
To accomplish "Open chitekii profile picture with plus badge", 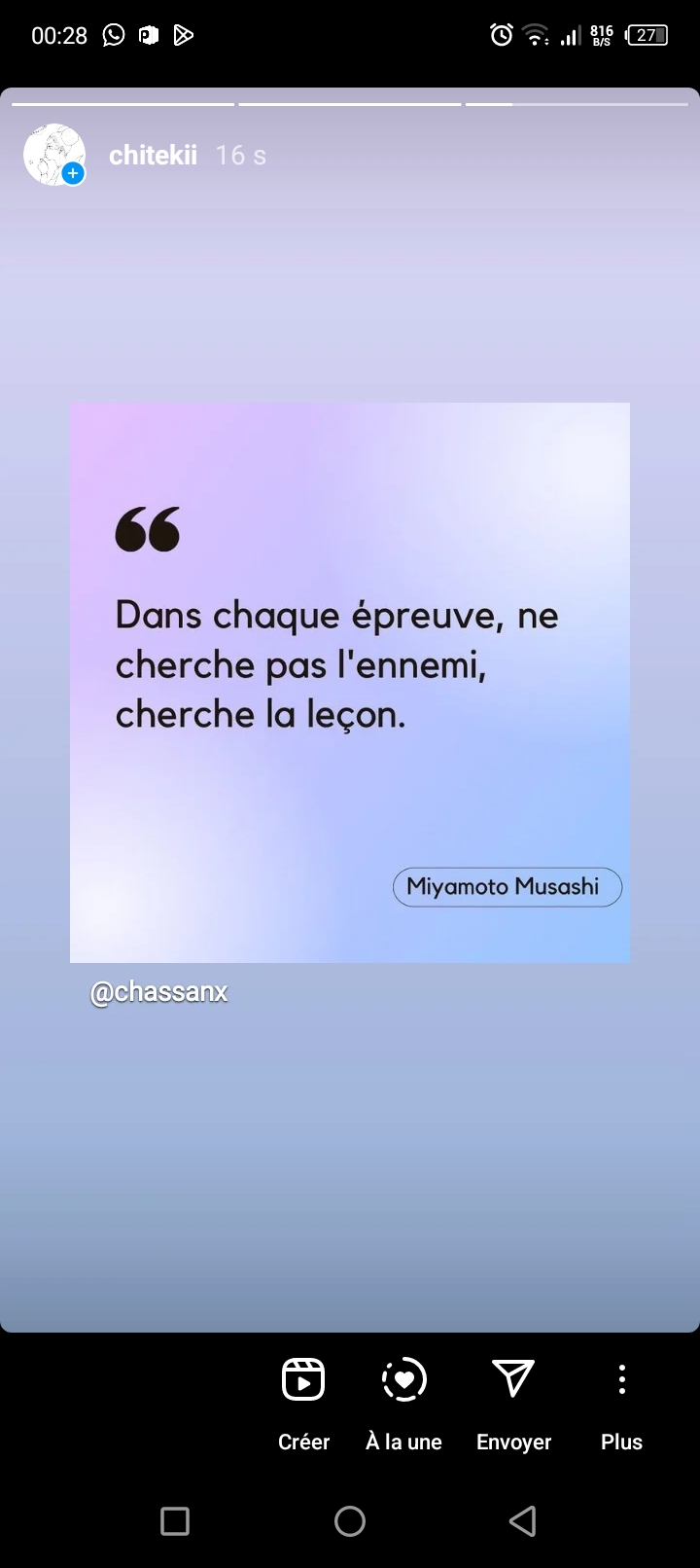I will [x=54, y=155].
